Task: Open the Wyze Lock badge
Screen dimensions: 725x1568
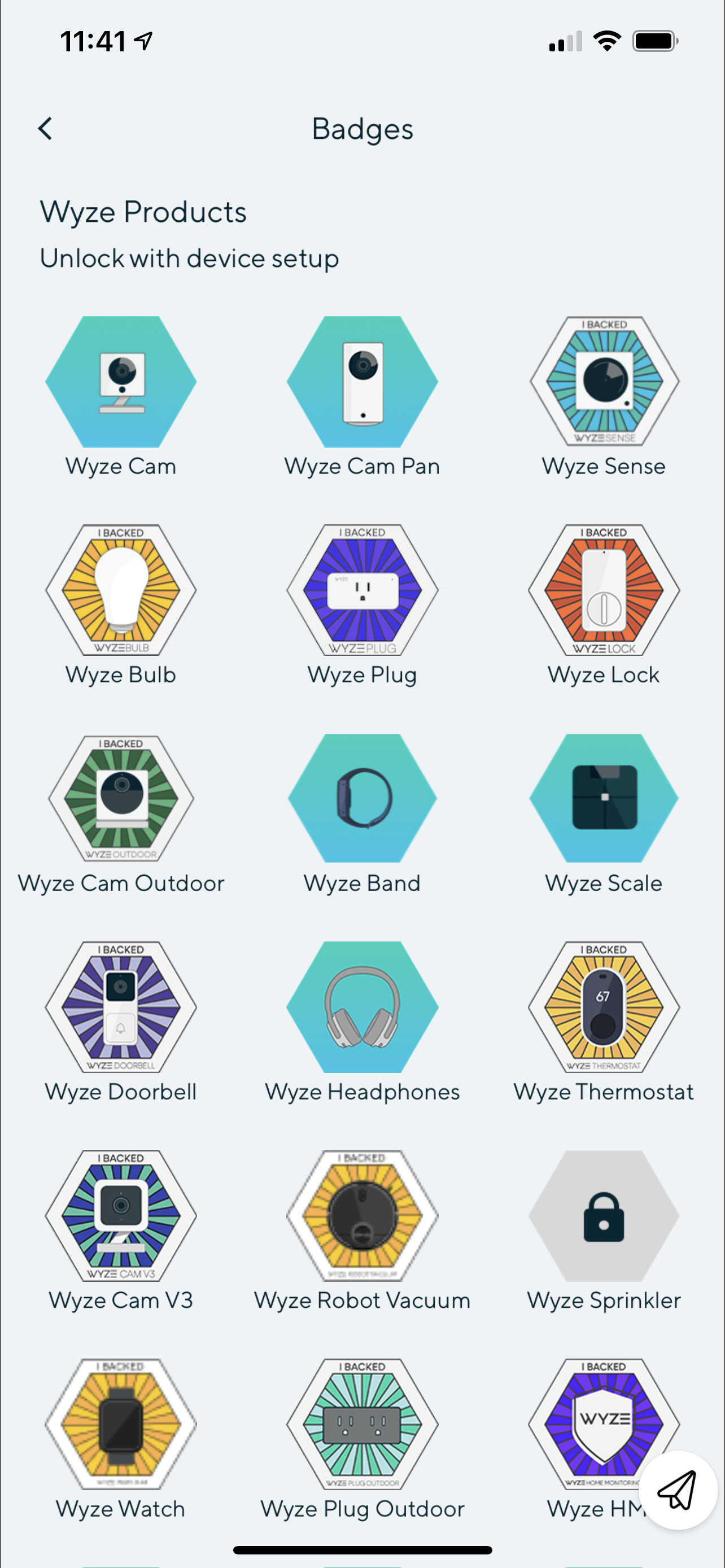Action: pyautogui.click(x=604, y=590)
